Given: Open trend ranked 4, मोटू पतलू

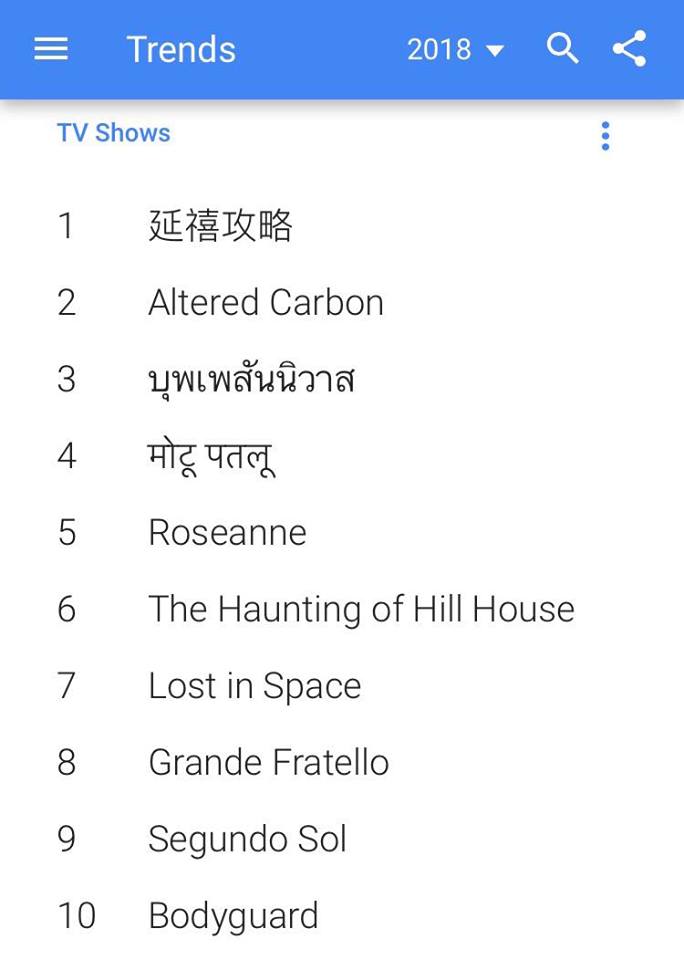Looking at the screenshot, I should point(211,457).
